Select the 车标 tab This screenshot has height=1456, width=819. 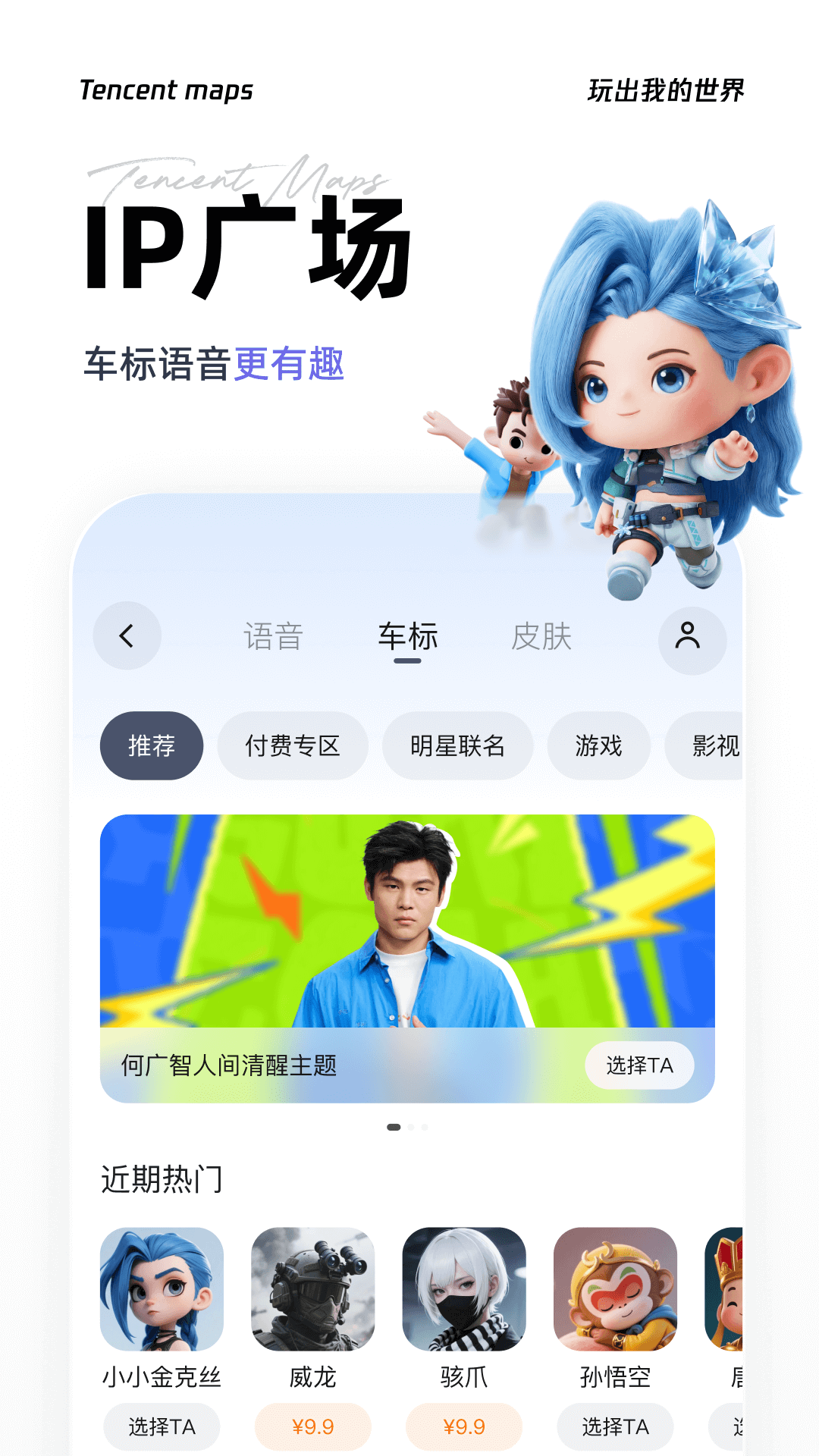pos(408,636)
